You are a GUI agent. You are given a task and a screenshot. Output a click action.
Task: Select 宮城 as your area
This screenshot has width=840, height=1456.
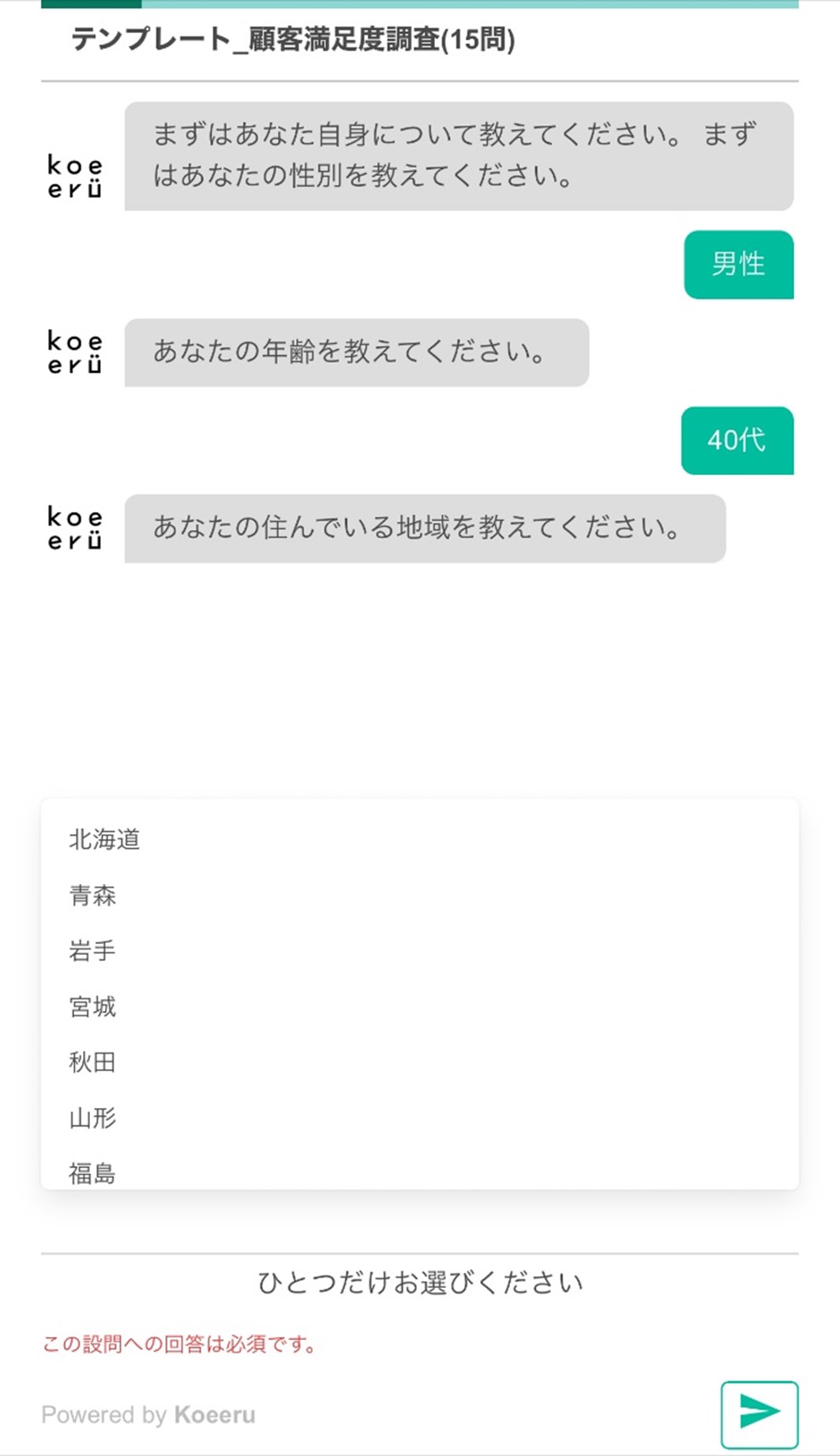(x=93, y=1007)
